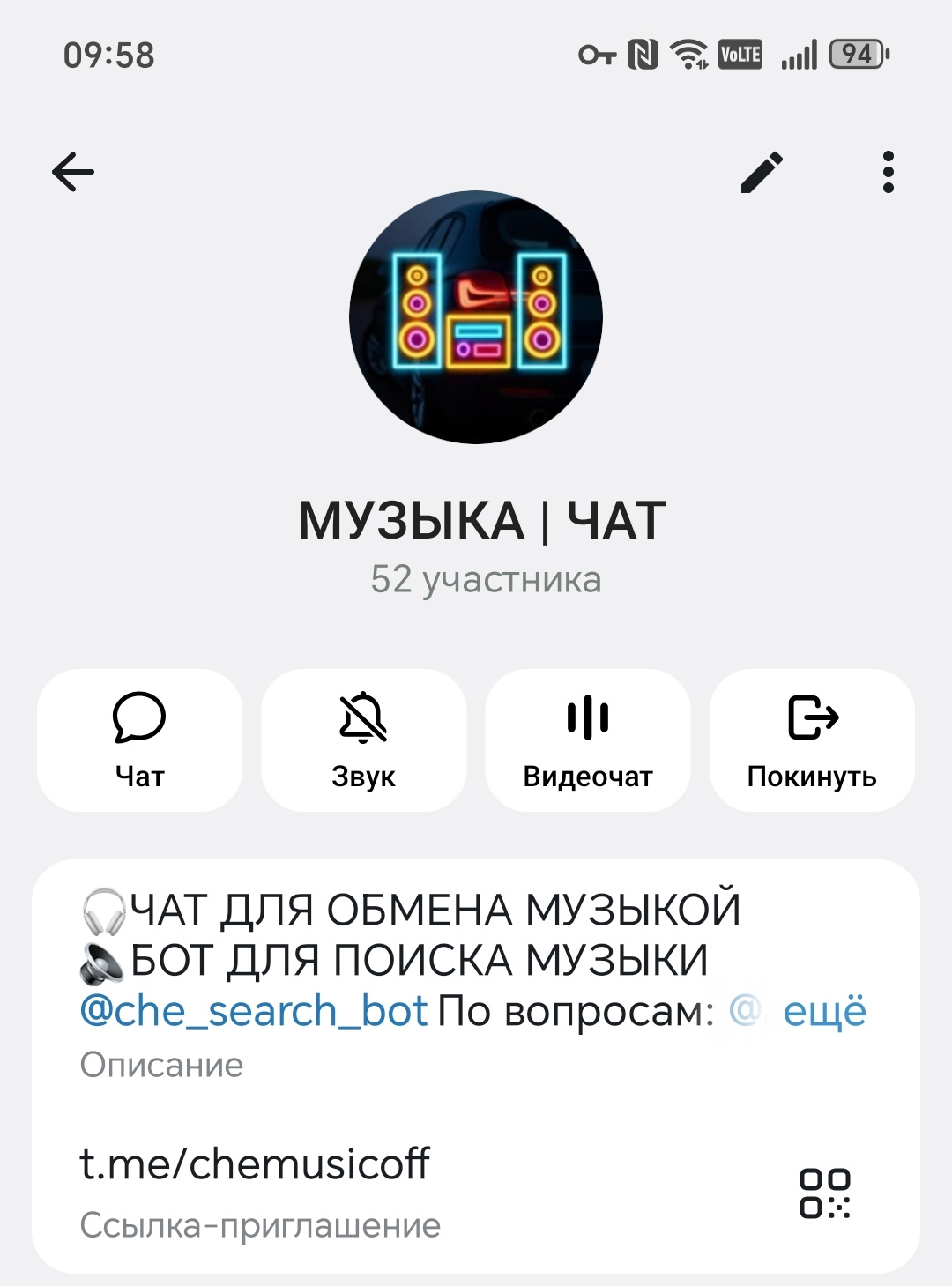Image resolution: width=952 pixels, height=1286 pixels.
Task: Tap the t.me/chemusicoff invite link
Action: point(255,1164)
